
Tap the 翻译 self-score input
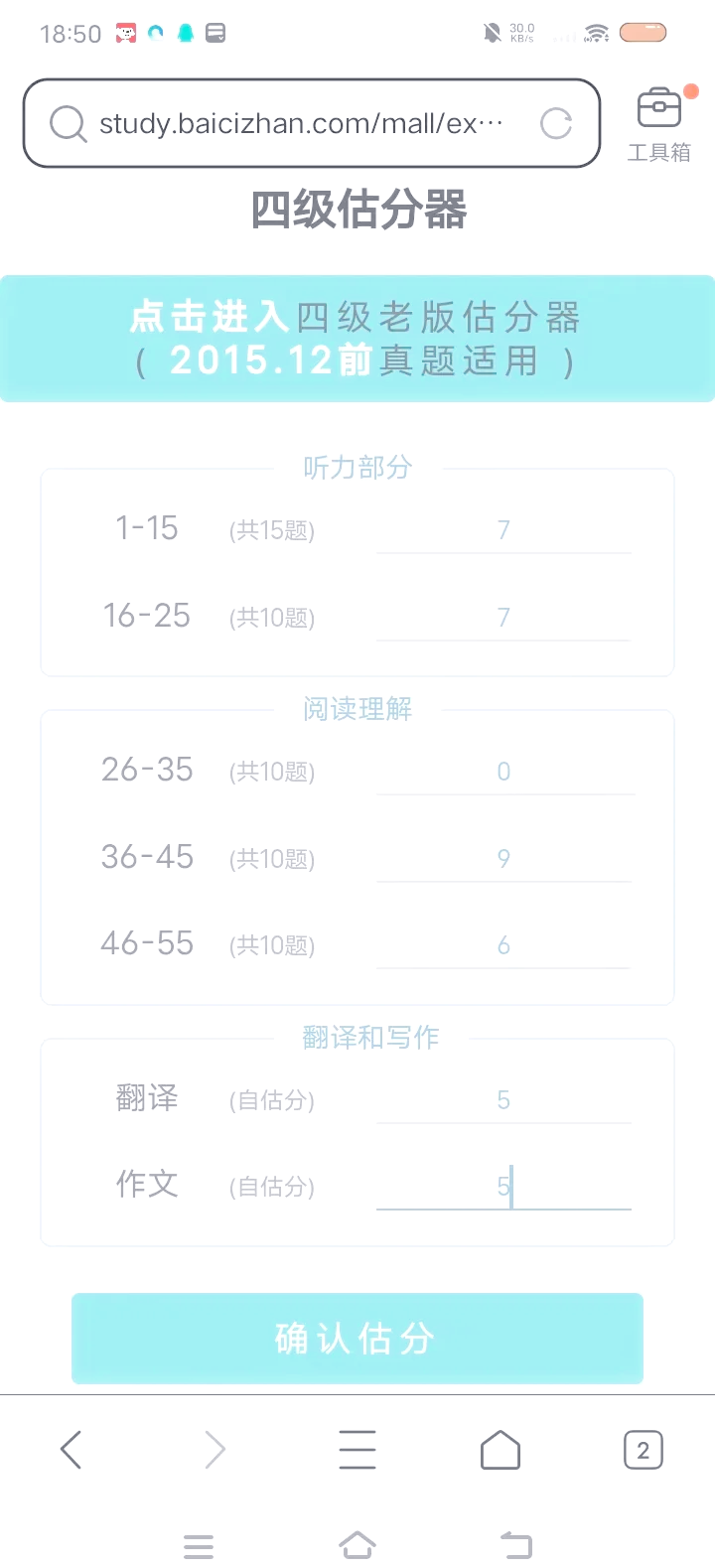503,1100
